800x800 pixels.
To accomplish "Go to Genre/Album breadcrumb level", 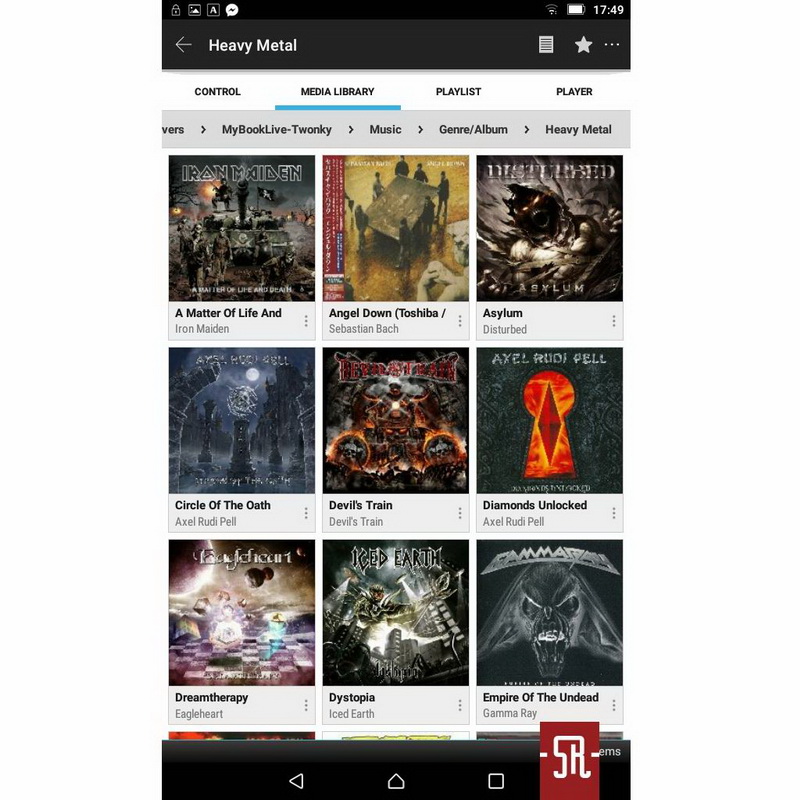I will coord(473,129).
